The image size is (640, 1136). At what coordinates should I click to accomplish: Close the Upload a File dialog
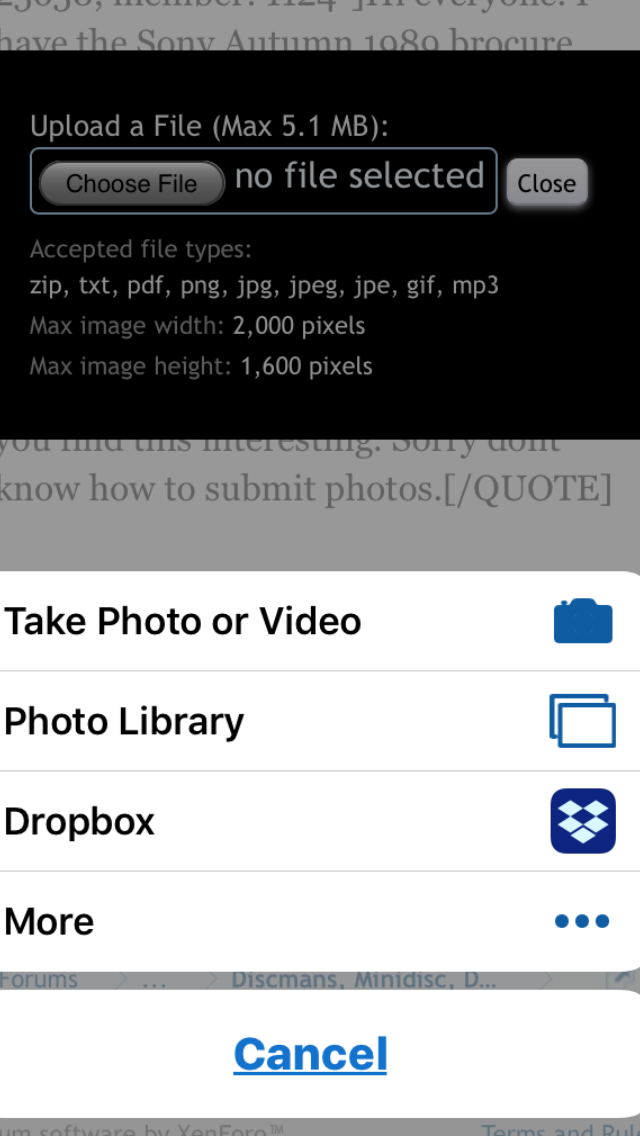coord(547,183)
